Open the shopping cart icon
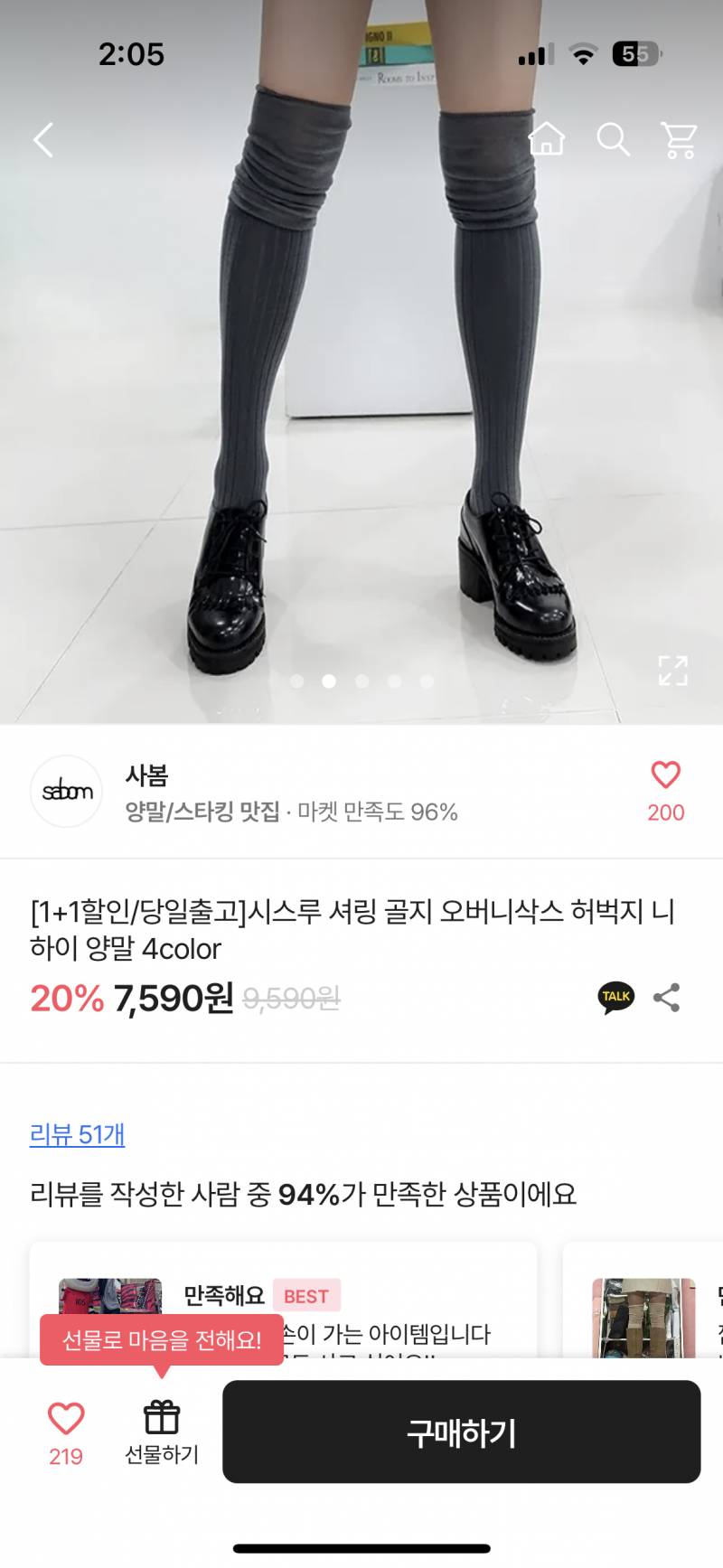723x1568 pixels. 679,140
